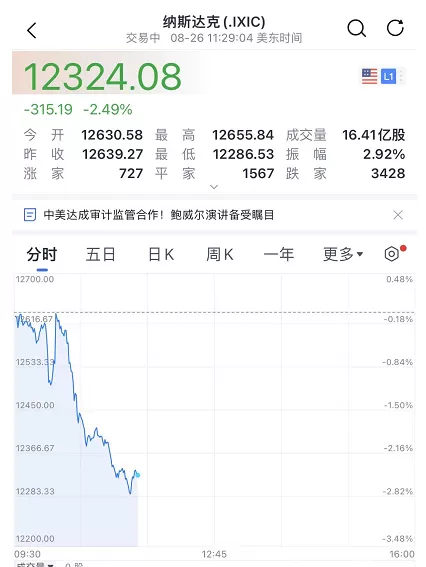Open the 成交量 indicator dropdown below the chart
Viewport: 426px width, 567px height.
[35, 564]
